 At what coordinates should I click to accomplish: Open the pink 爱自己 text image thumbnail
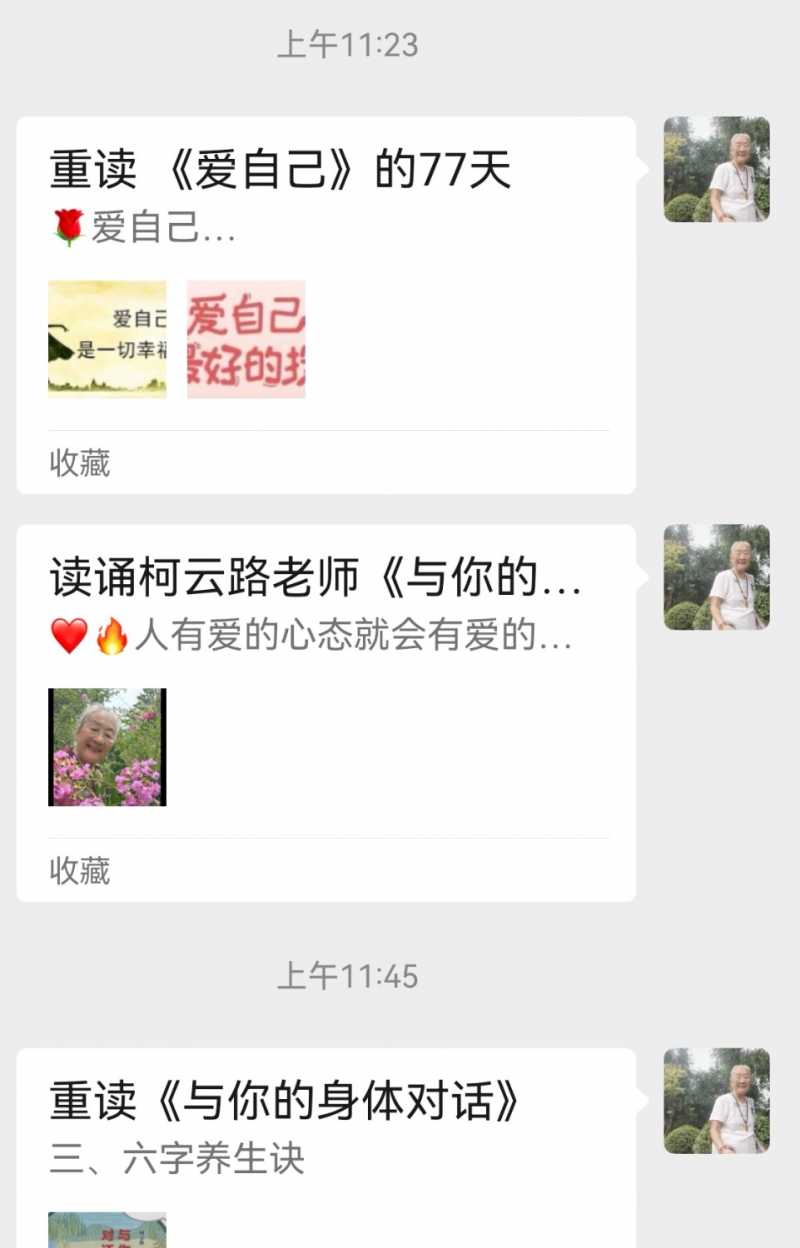246,340
